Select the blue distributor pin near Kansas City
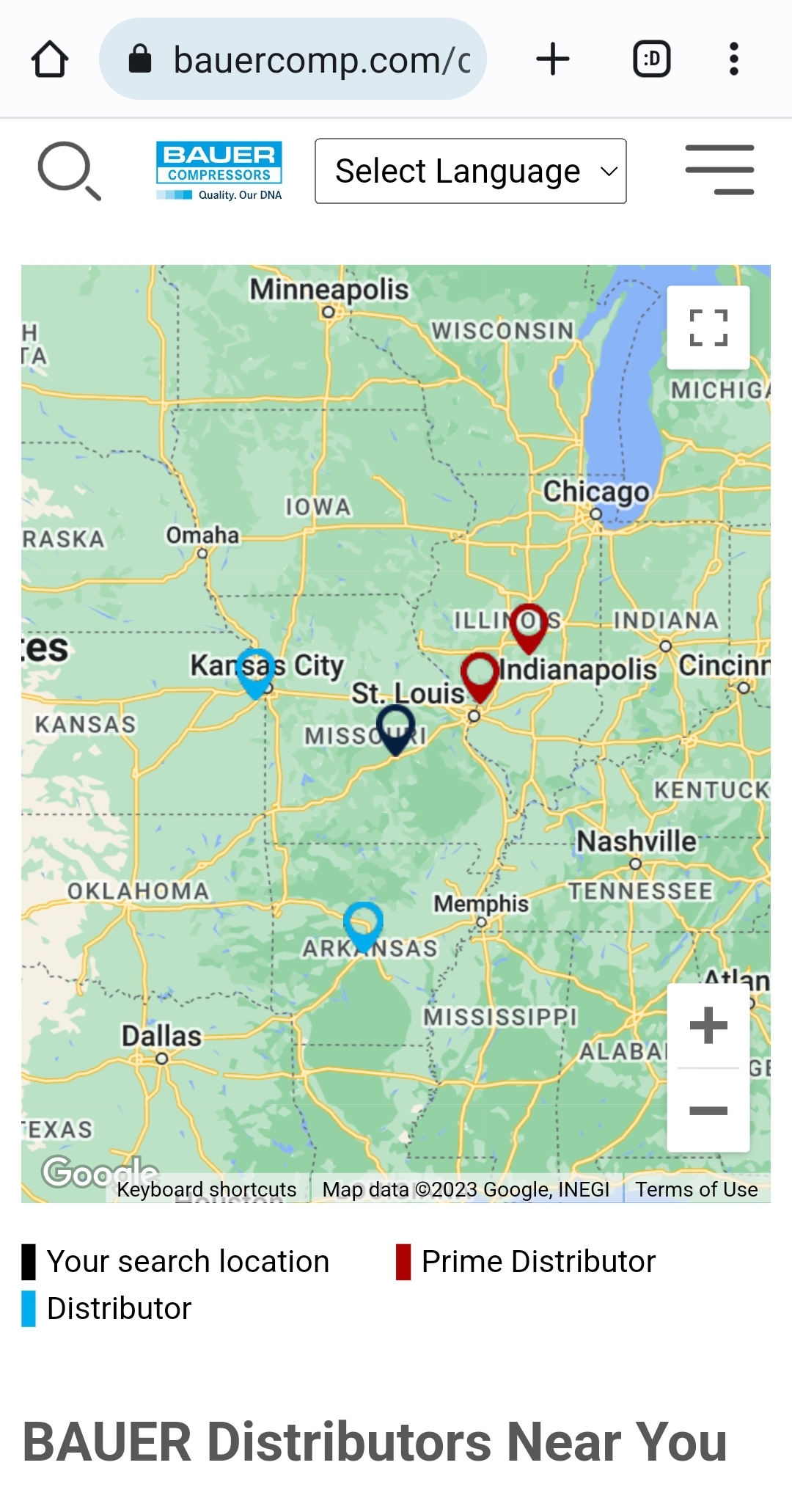 (255, 669)
